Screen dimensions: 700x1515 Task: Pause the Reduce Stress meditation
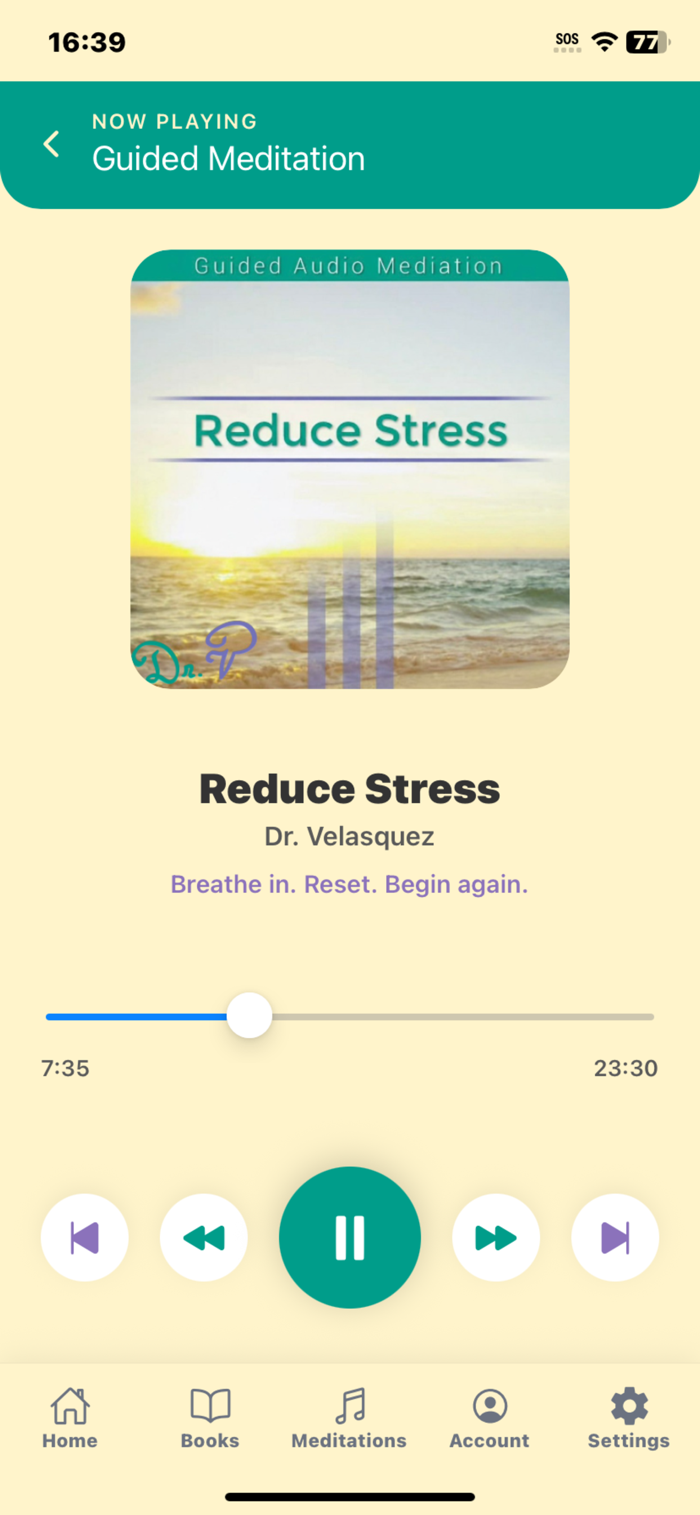click(350, 1237)
